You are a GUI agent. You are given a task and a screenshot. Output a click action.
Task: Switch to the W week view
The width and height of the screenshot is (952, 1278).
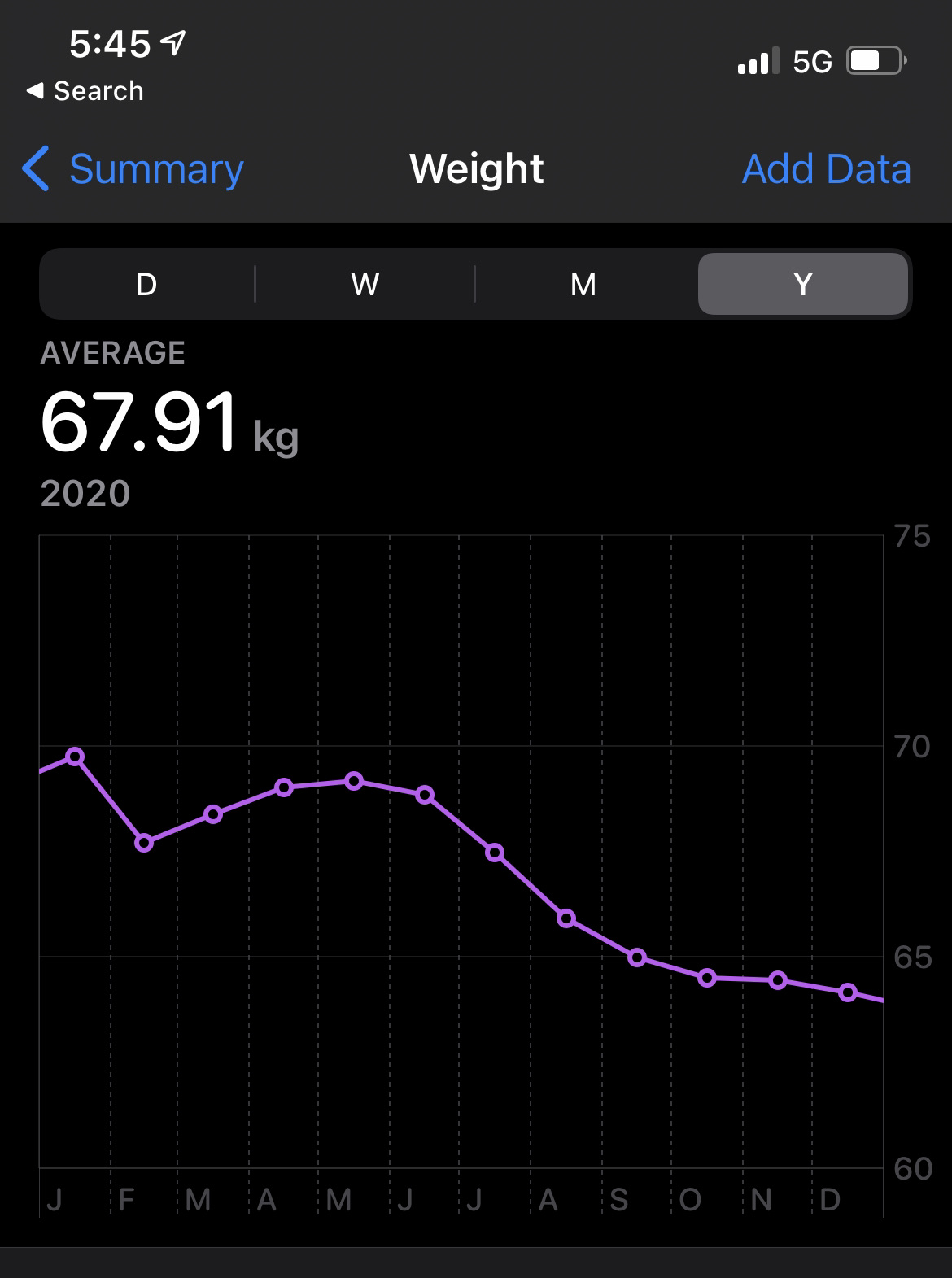point(365,284)
